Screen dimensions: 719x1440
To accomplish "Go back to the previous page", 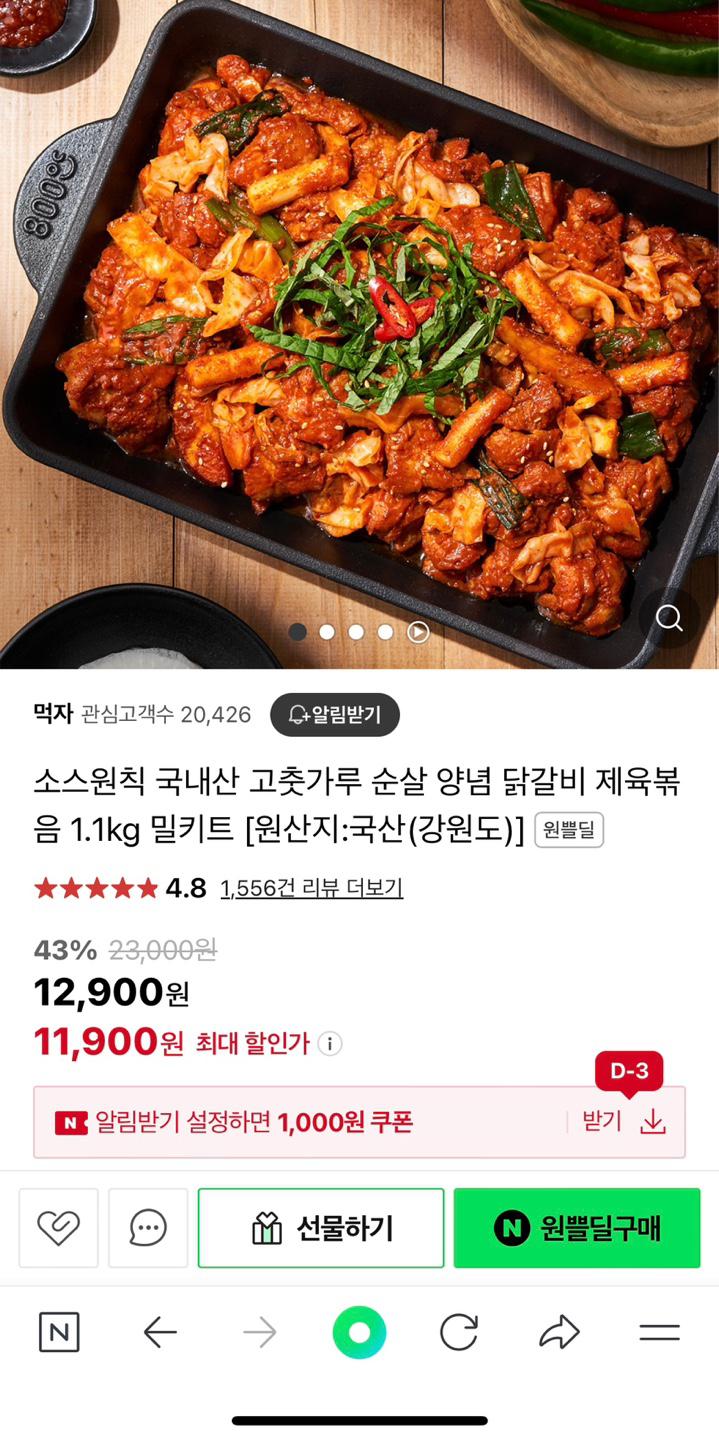I will point(160,1332).
